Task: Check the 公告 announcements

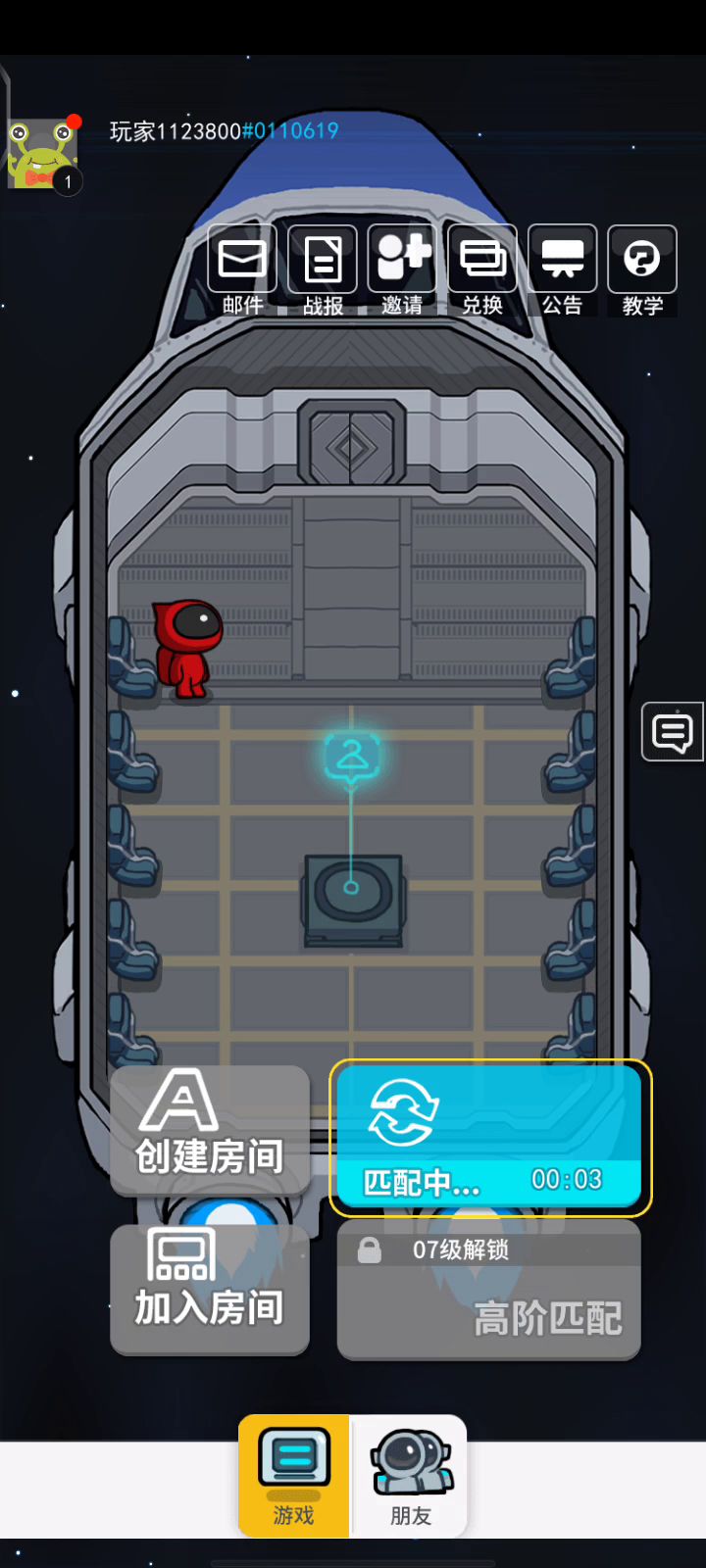Action: [x=563, y=269]
